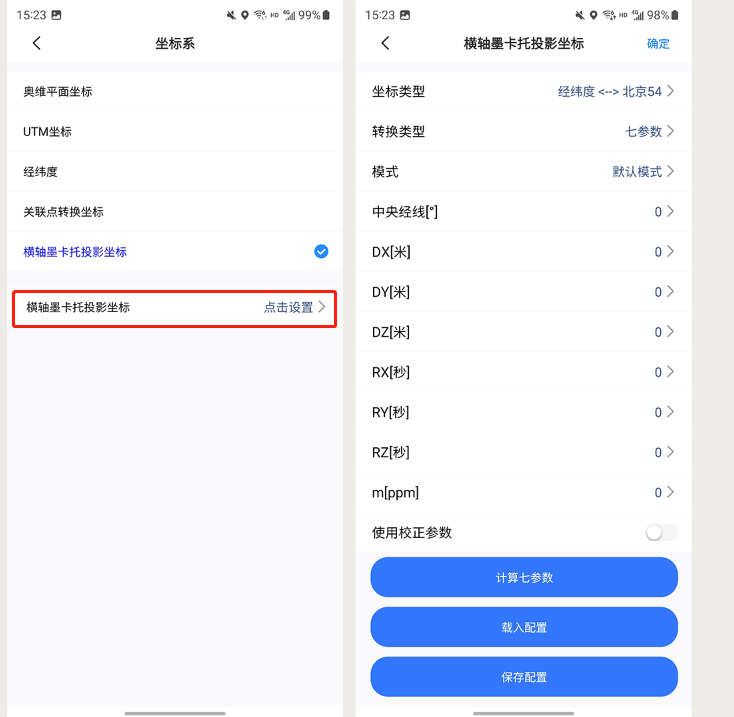Screen dimensions: 734x717
Task: Enable the 使用校正参数 switch
Action: [660, 532]
